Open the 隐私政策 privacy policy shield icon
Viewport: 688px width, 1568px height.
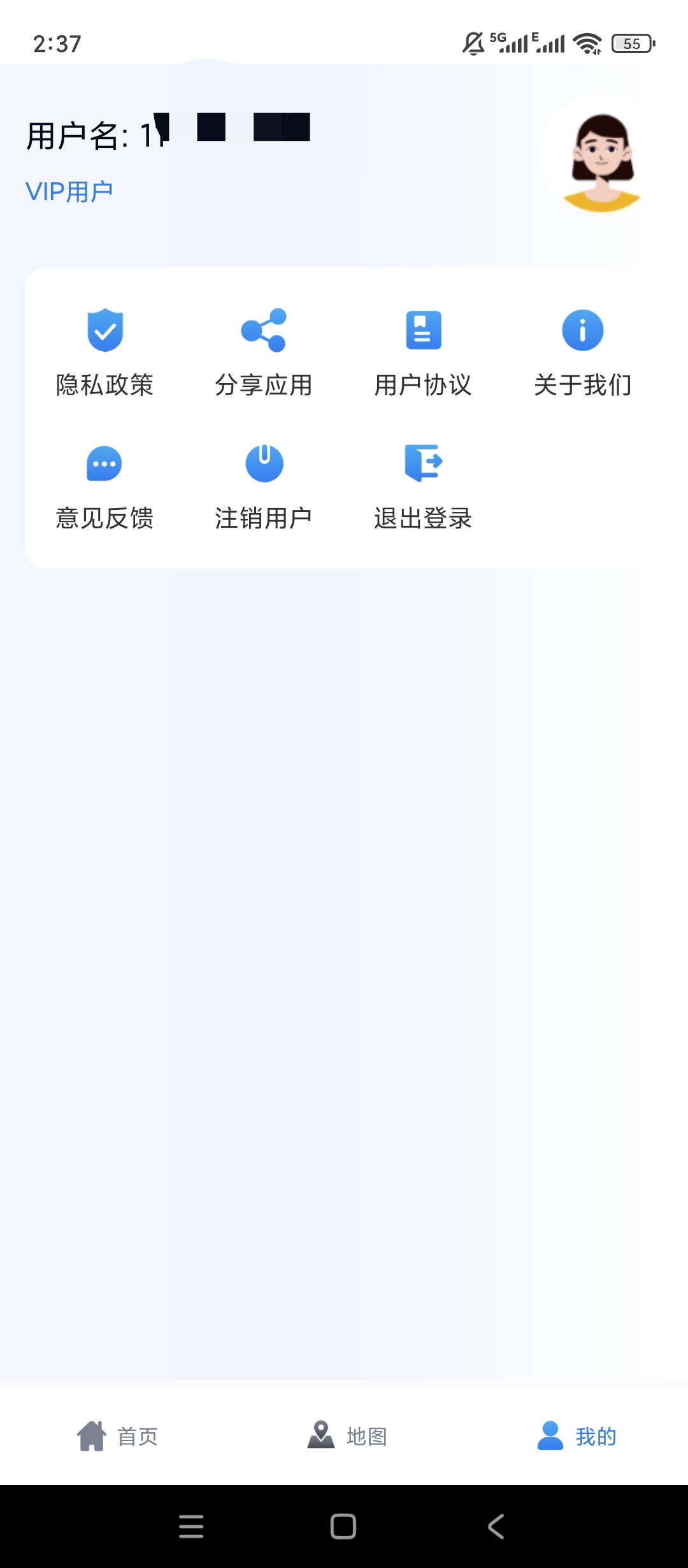104,331
